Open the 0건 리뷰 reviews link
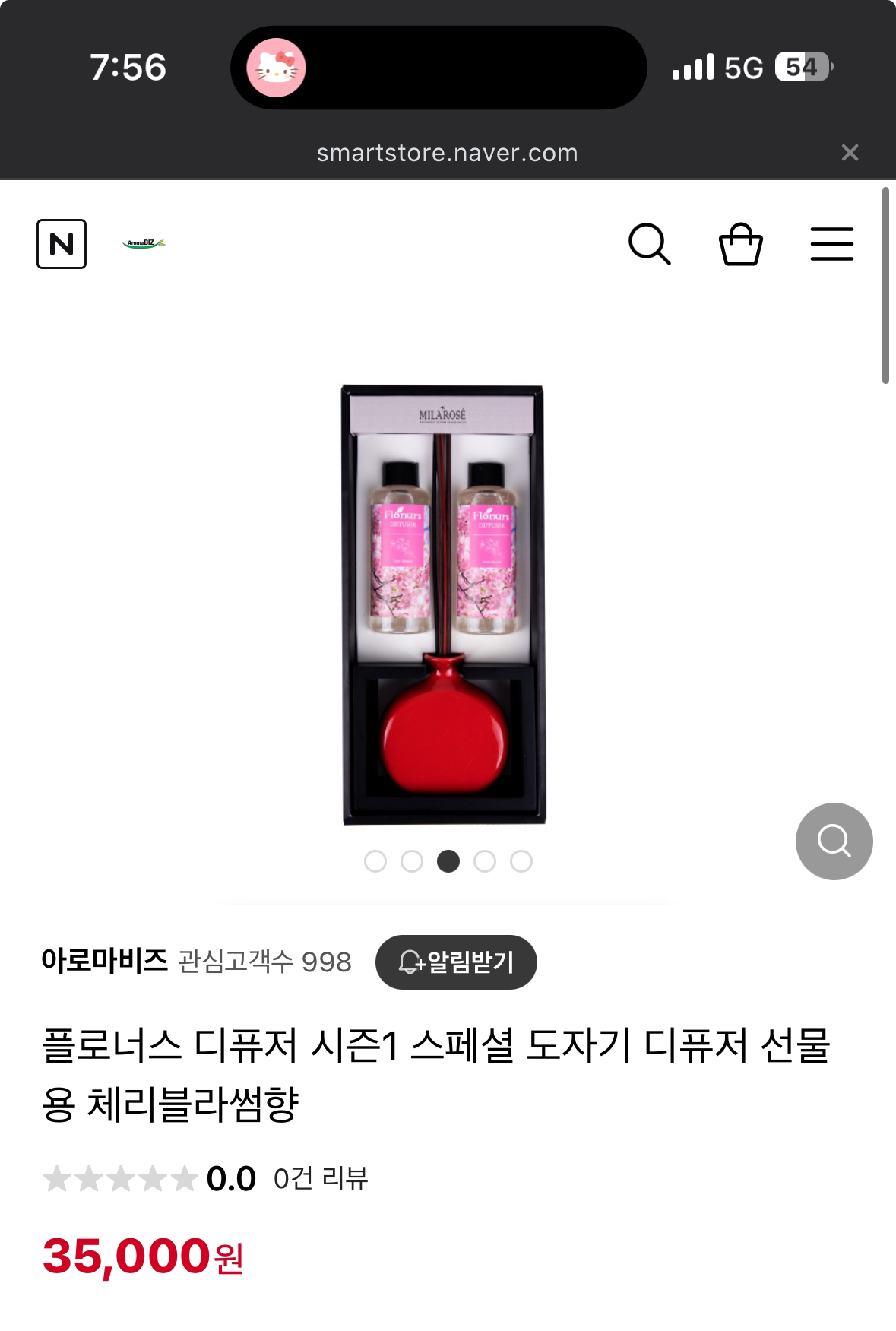896x1331 pixels. 320,1178
